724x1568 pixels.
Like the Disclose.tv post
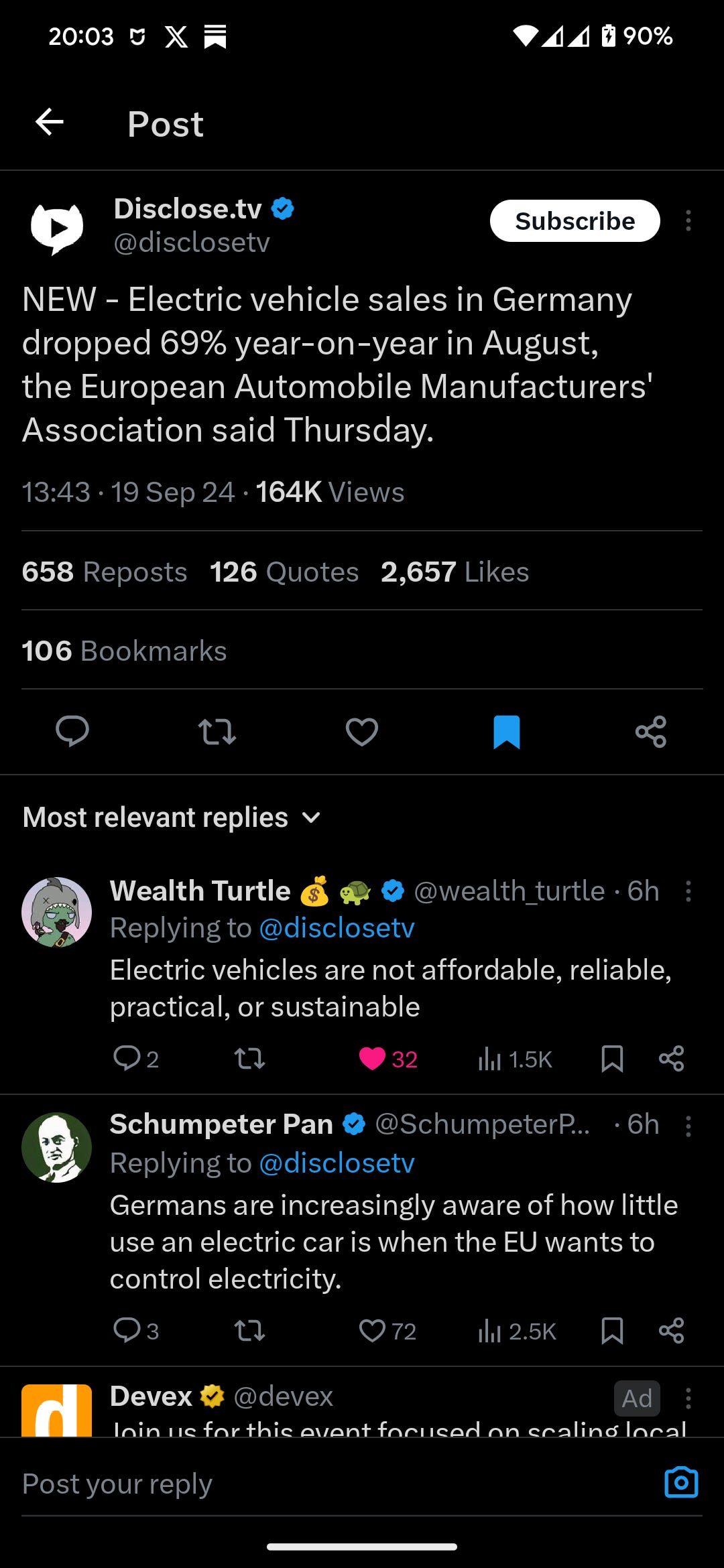[x=362, y=731]
